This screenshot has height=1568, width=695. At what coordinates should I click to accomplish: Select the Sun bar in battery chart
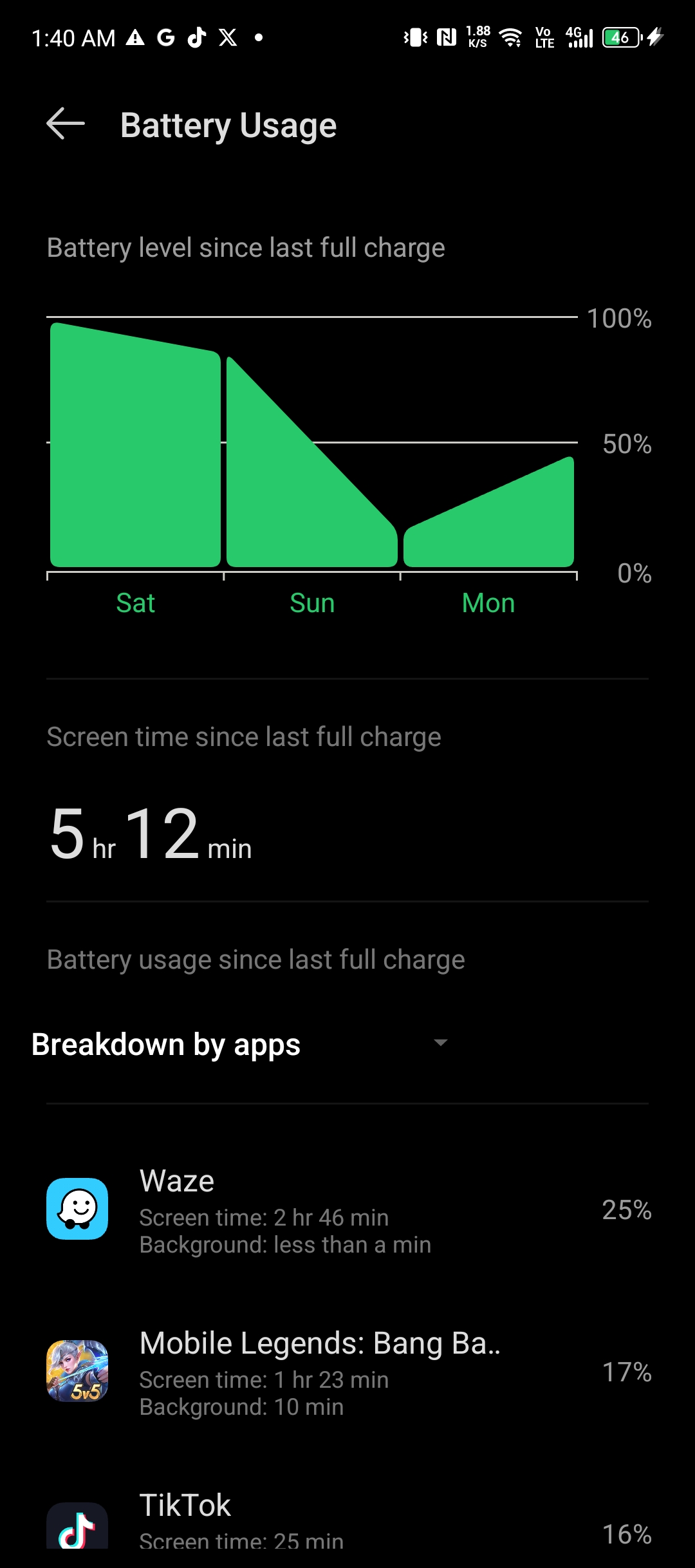click(311, 462)
